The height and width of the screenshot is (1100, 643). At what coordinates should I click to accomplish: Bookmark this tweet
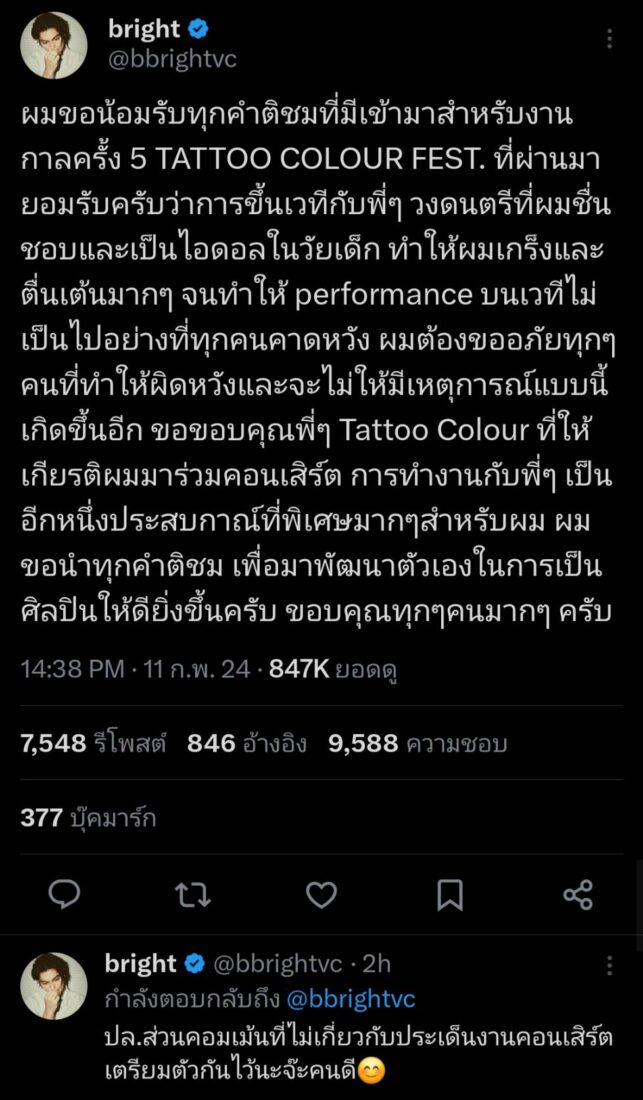tap(450, 894)
